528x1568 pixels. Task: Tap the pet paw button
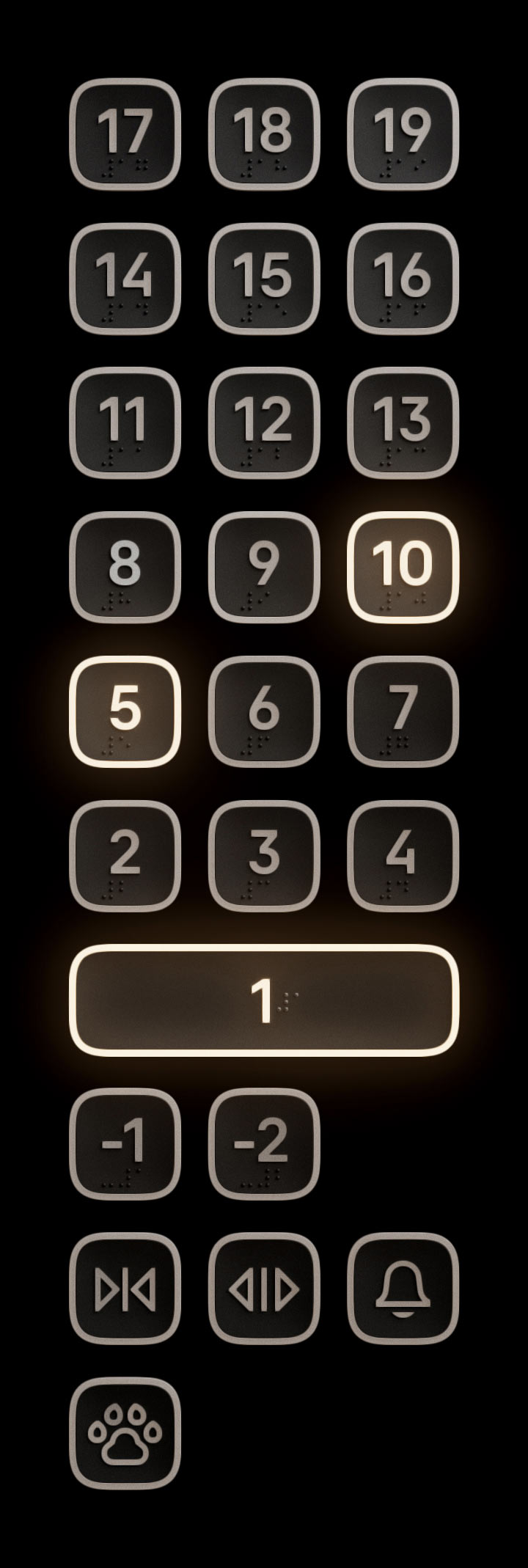(125, 1433)
